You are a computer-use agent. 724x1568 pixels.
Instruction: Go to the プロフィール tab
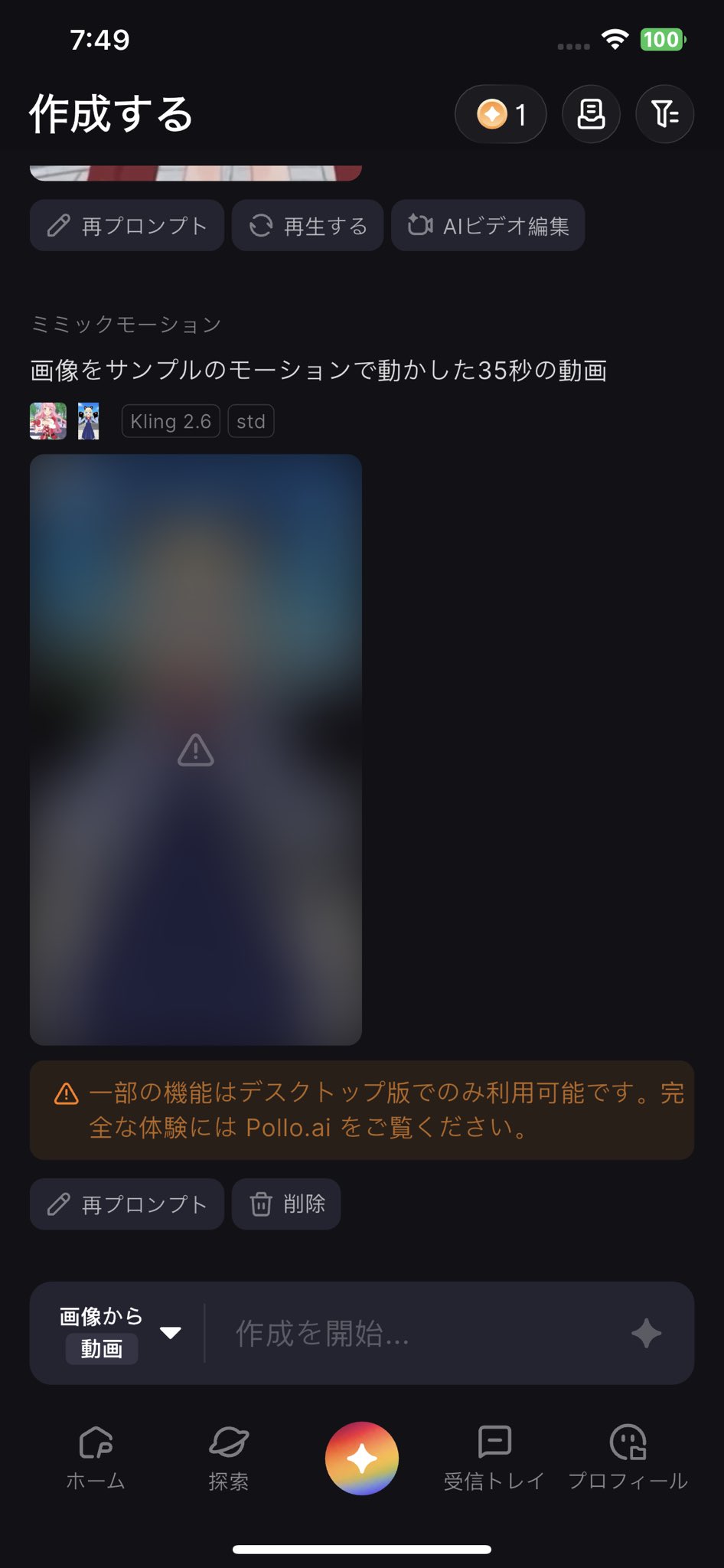coord(628,1458)
